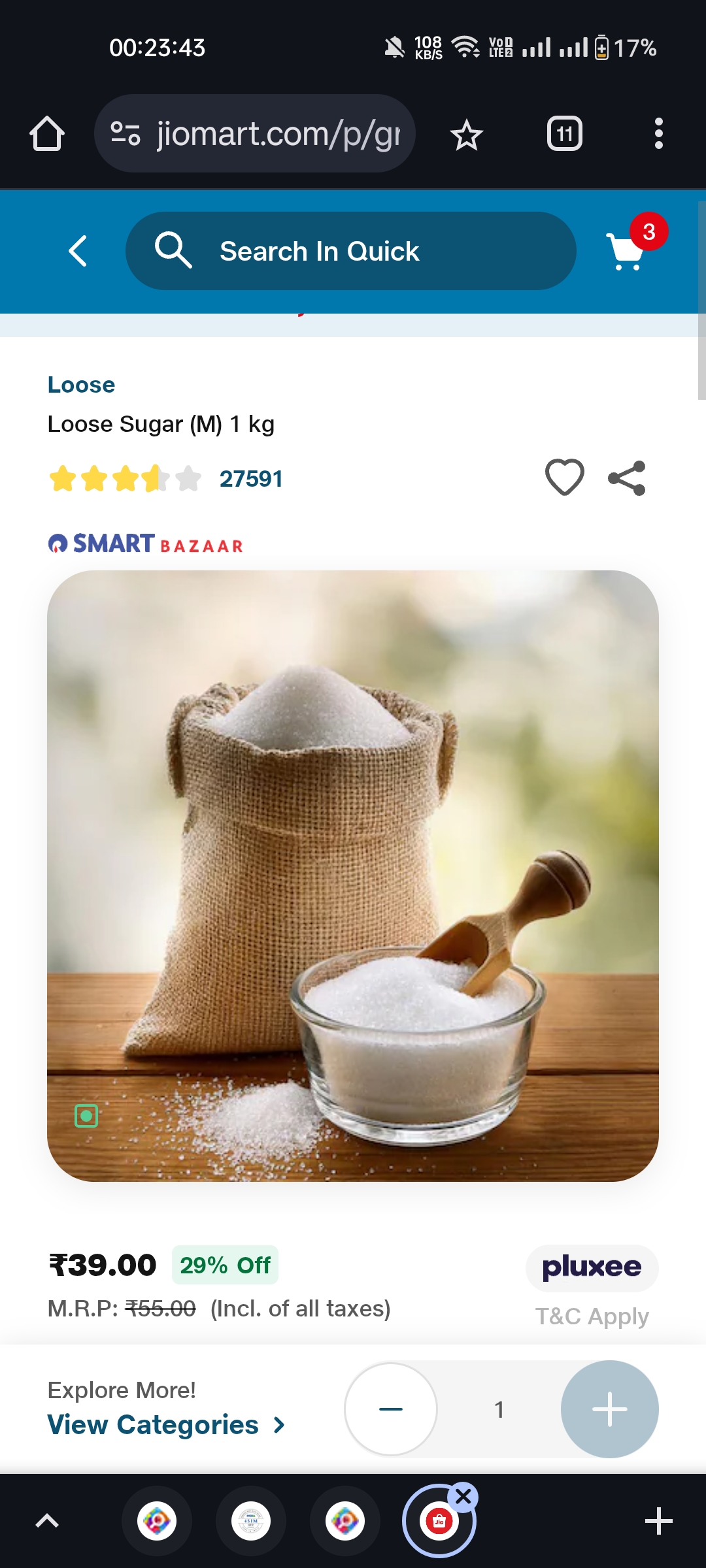Open the browser overflow menu
Screen dimensions: 706x1568
pos(658,134)
